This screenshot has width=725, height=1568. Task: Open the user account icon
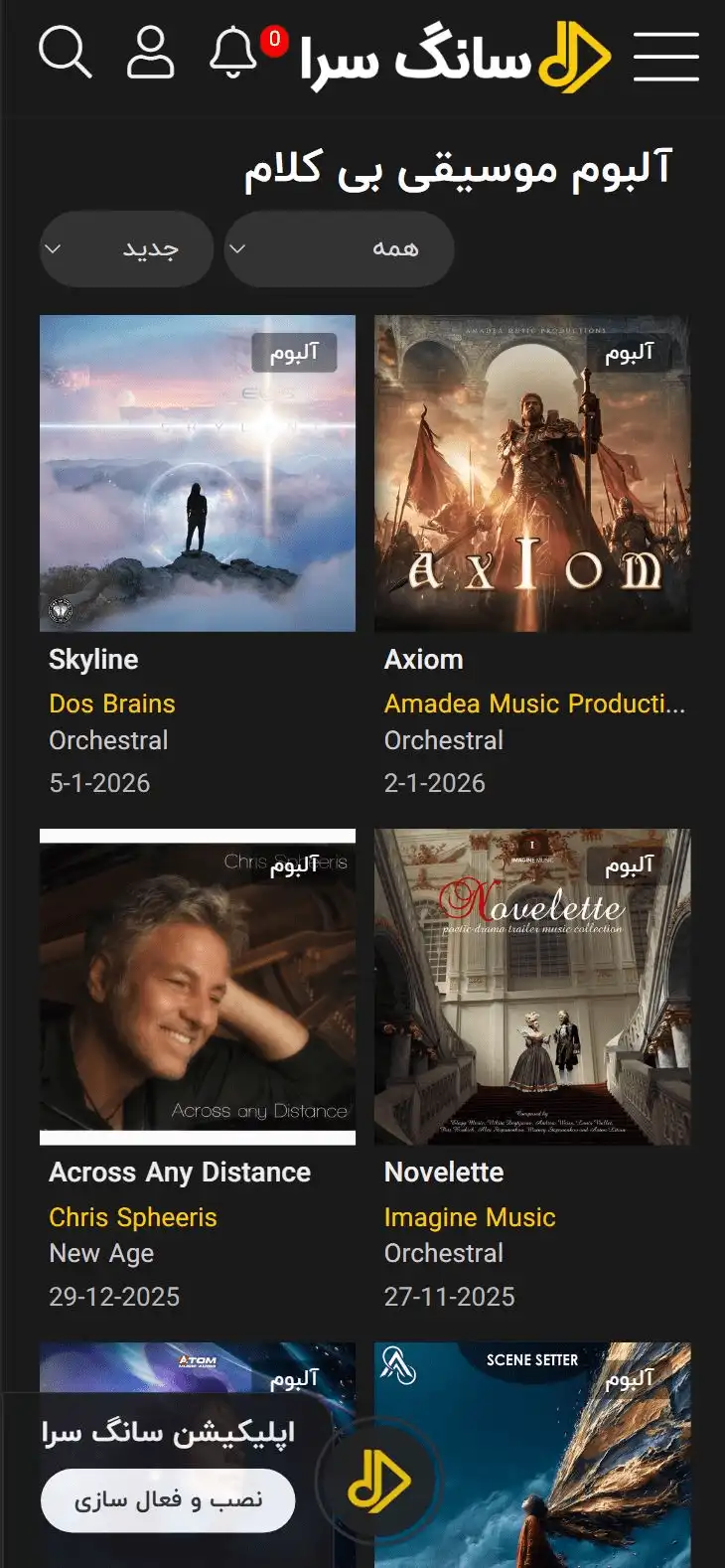coord(150,53)
